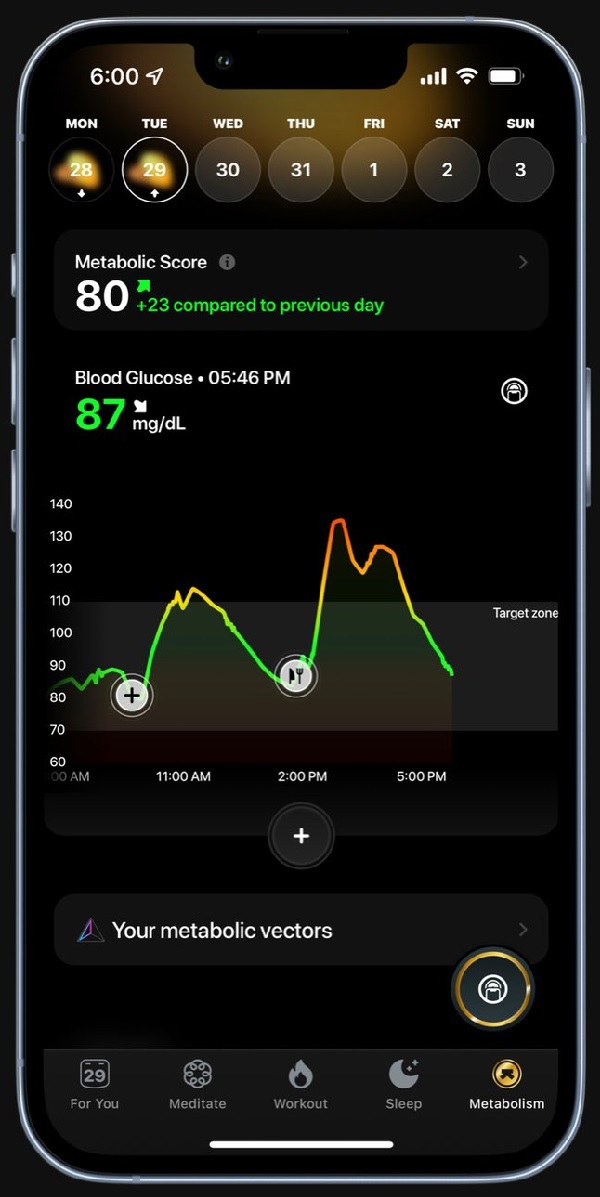Viewport: 600px width, 1197px height.
Task: Select Monday the 28th
Action: (x=81, y=170)
